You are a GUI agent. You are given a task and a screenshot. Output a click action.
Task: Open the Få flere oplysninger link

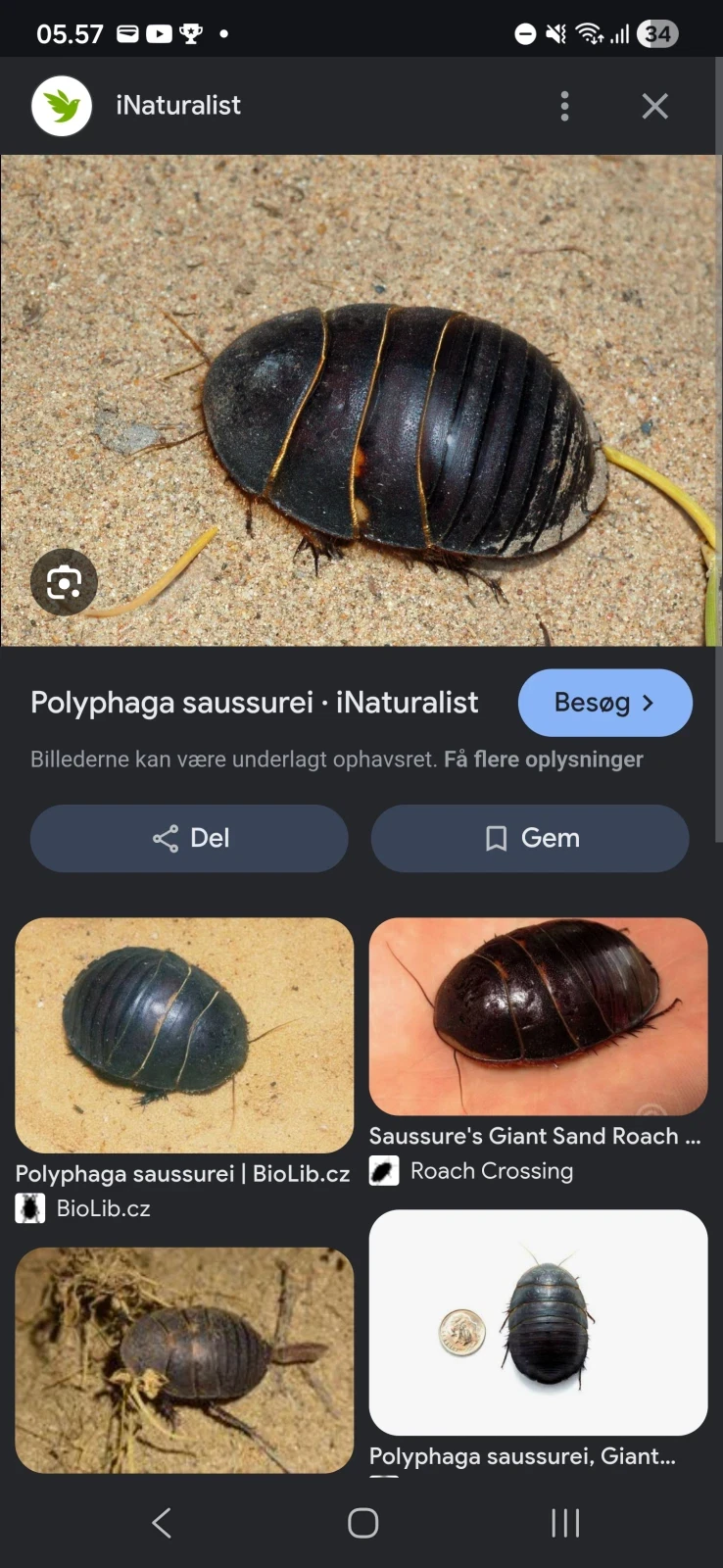coord(544,759)
